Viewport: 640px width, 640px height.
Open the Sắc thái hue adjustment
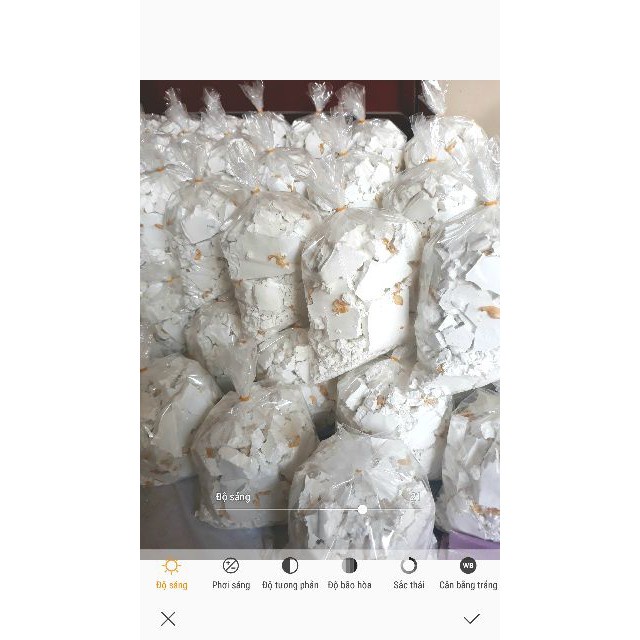[x=409, y=574]
